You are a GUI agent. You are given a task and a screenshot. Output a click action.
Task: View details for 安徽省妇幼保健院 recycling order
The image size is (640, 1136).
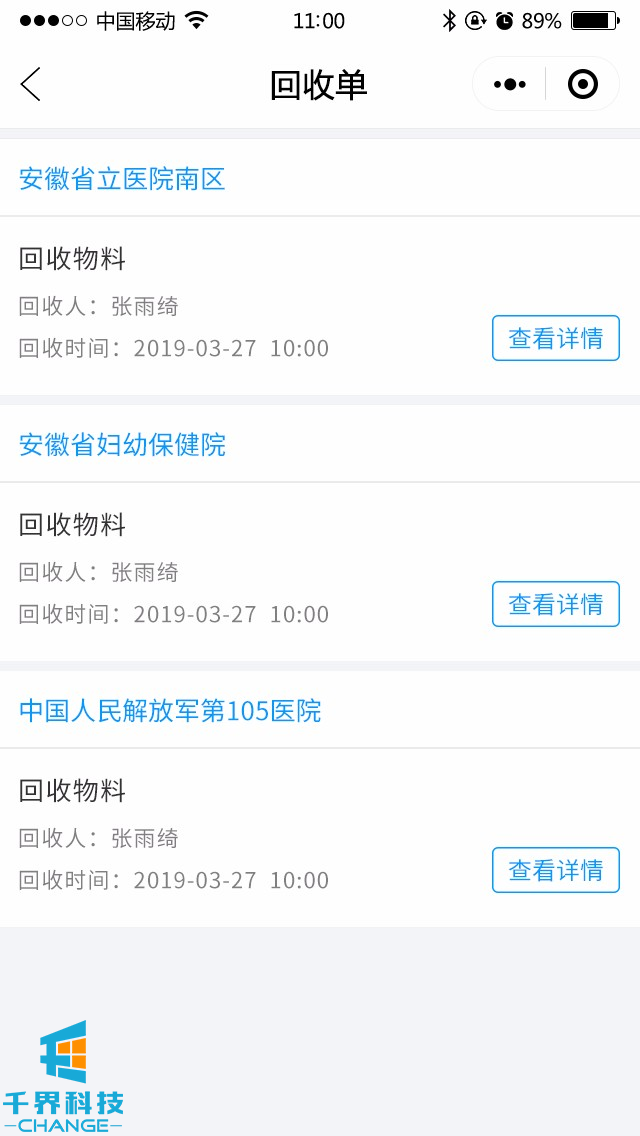[x=555, y=604]
